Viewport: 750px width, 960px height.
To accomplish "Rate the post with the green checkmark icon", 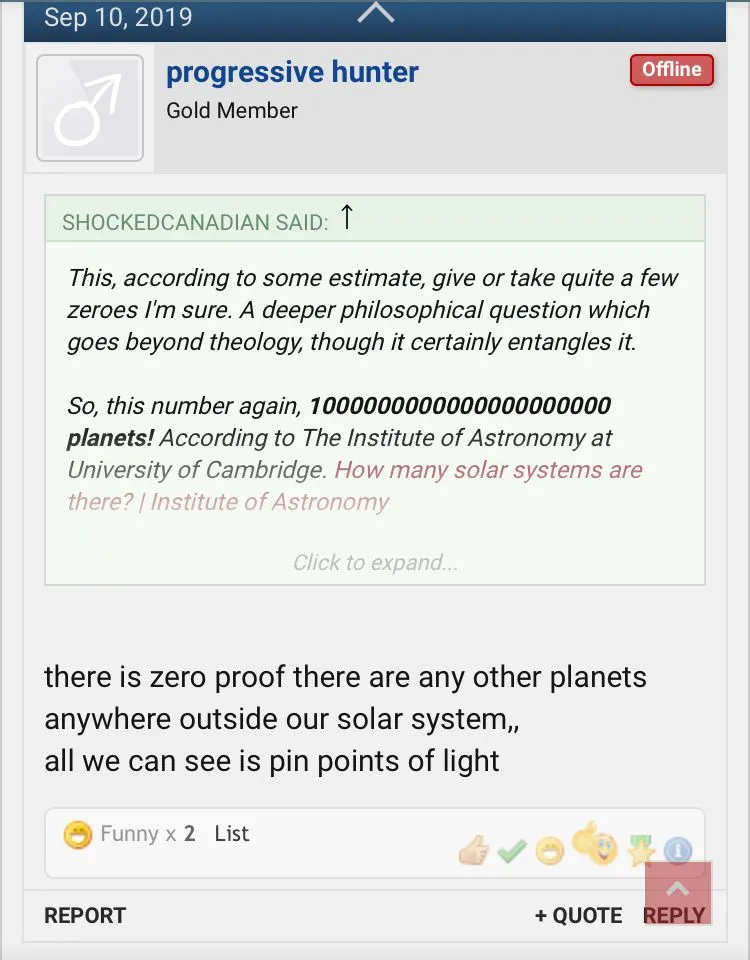I will pyautogui.click(x=511, y=851).
